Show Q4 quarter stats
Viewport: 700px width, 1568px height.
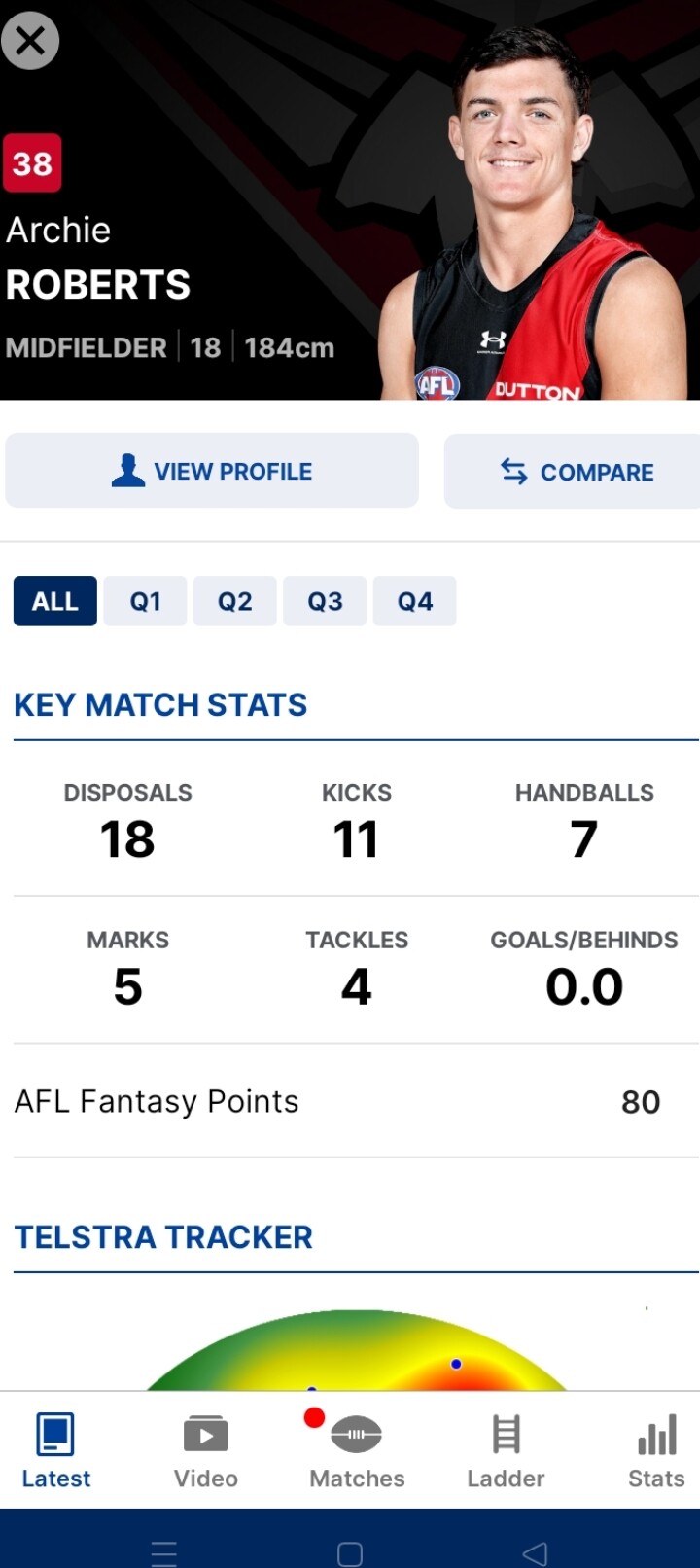[415, 601]
